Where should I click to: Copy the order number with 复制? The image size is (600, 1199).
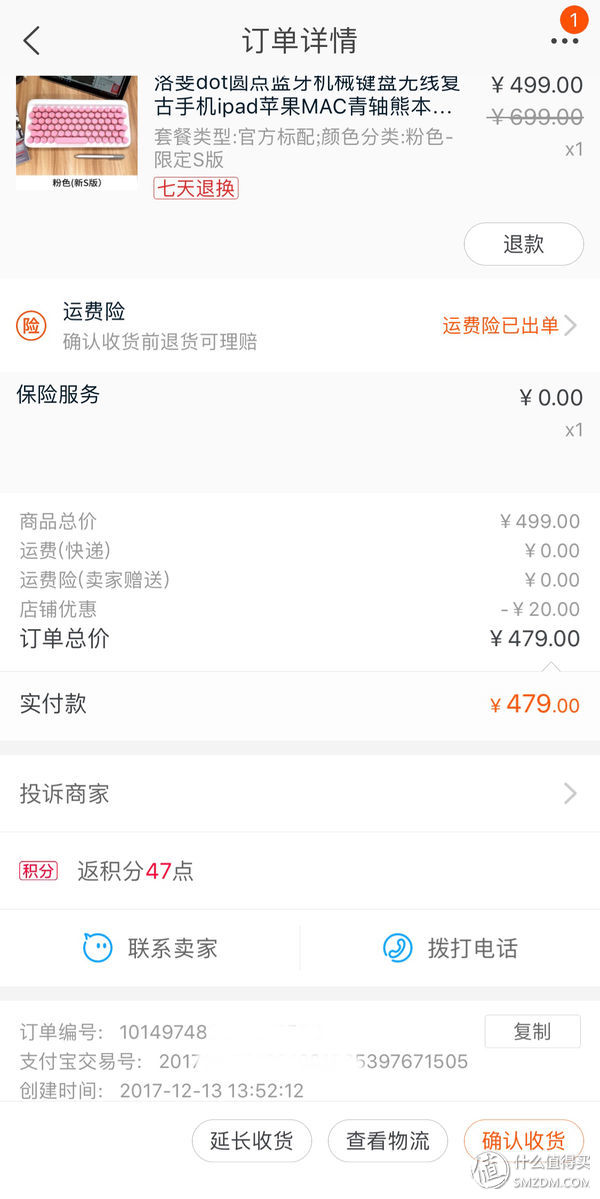[x=532, y=1032]
